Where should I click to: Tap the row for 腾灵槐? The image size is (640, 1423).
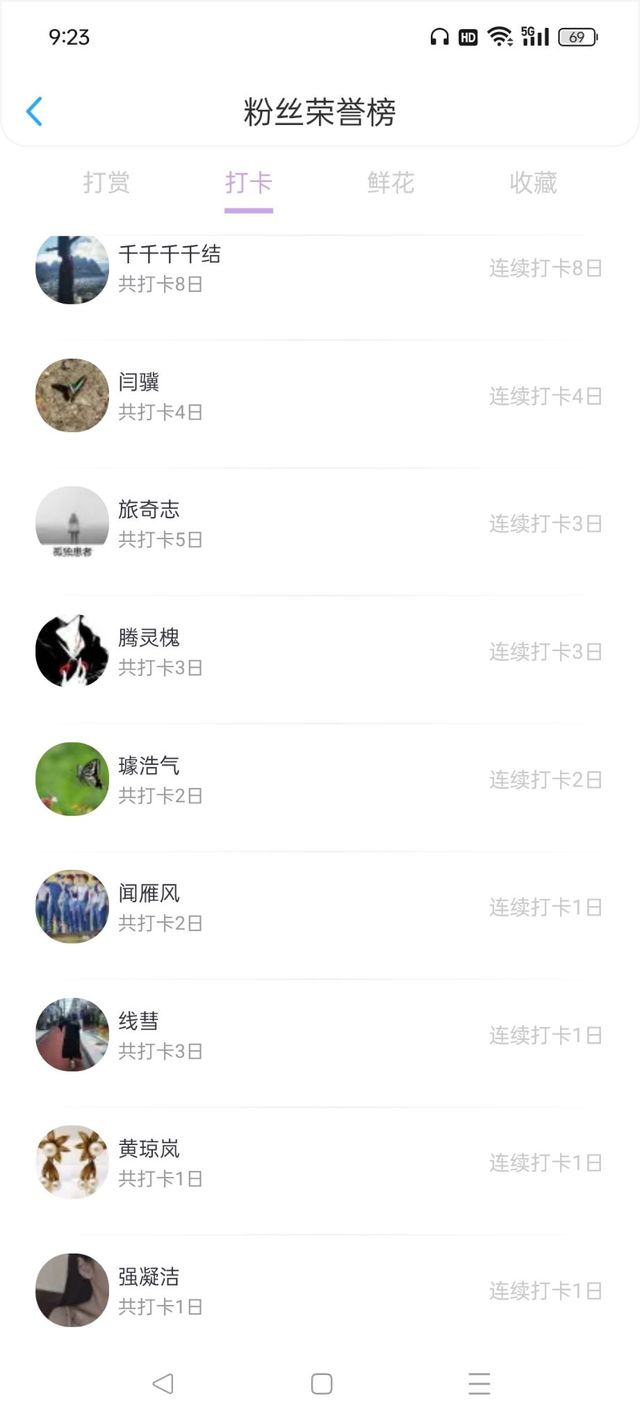point(320,652)
